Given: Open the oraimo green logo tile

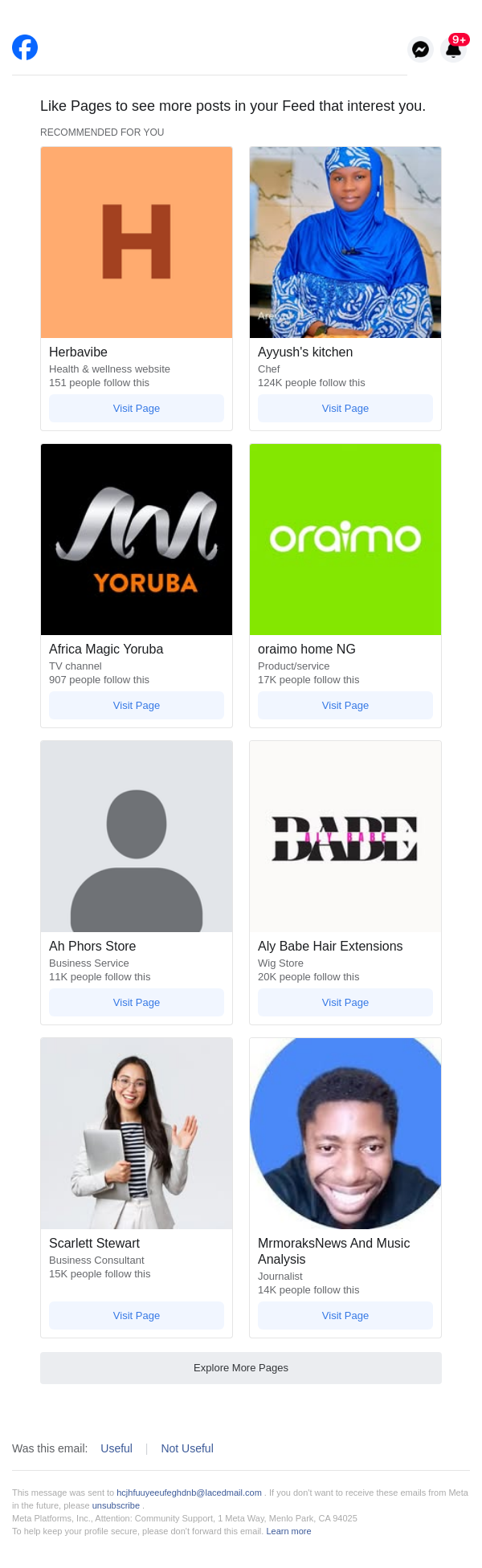Looking at the screenshot, I should (x=345, y=540).
